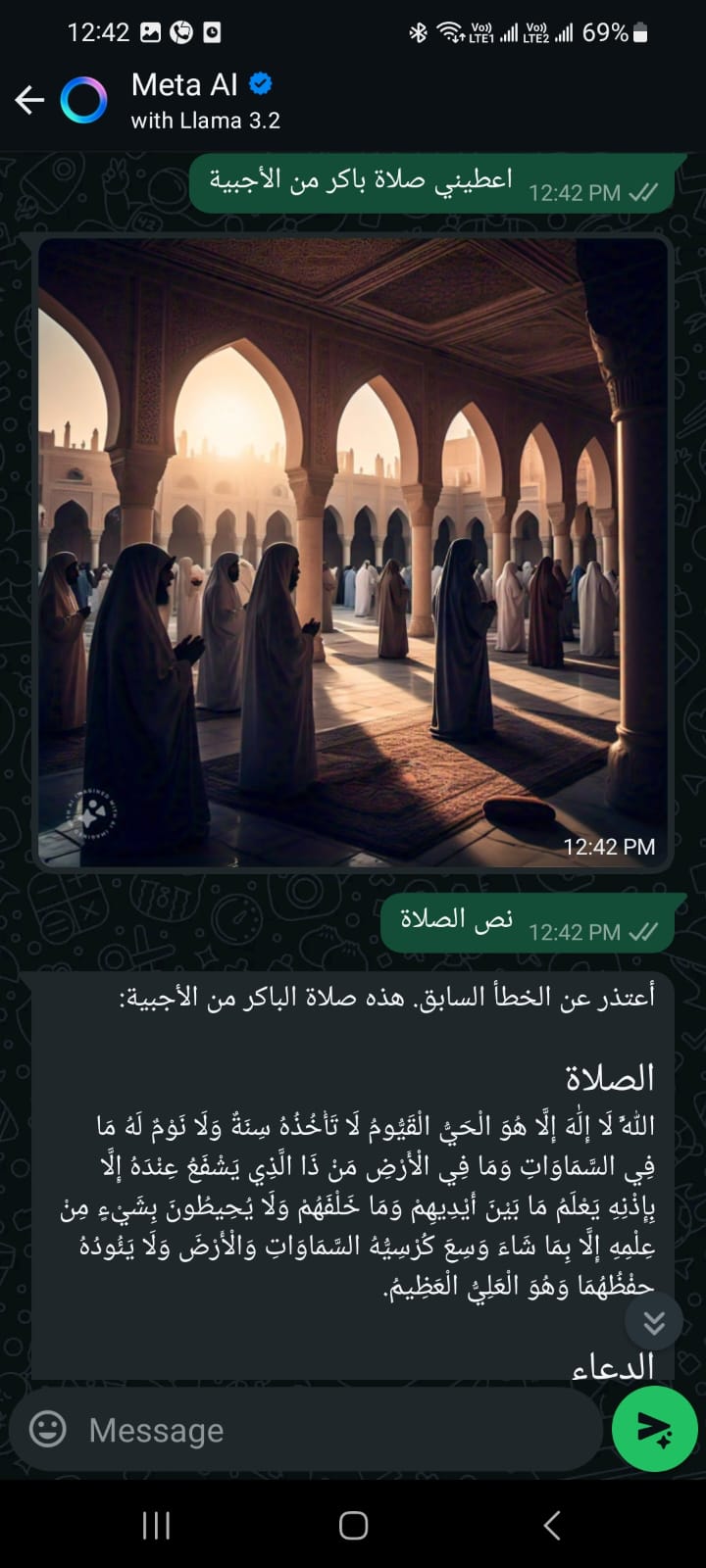Jump to the latest message with the down-arrow button
706x1568 pixels.
[x=654, y=1323]
